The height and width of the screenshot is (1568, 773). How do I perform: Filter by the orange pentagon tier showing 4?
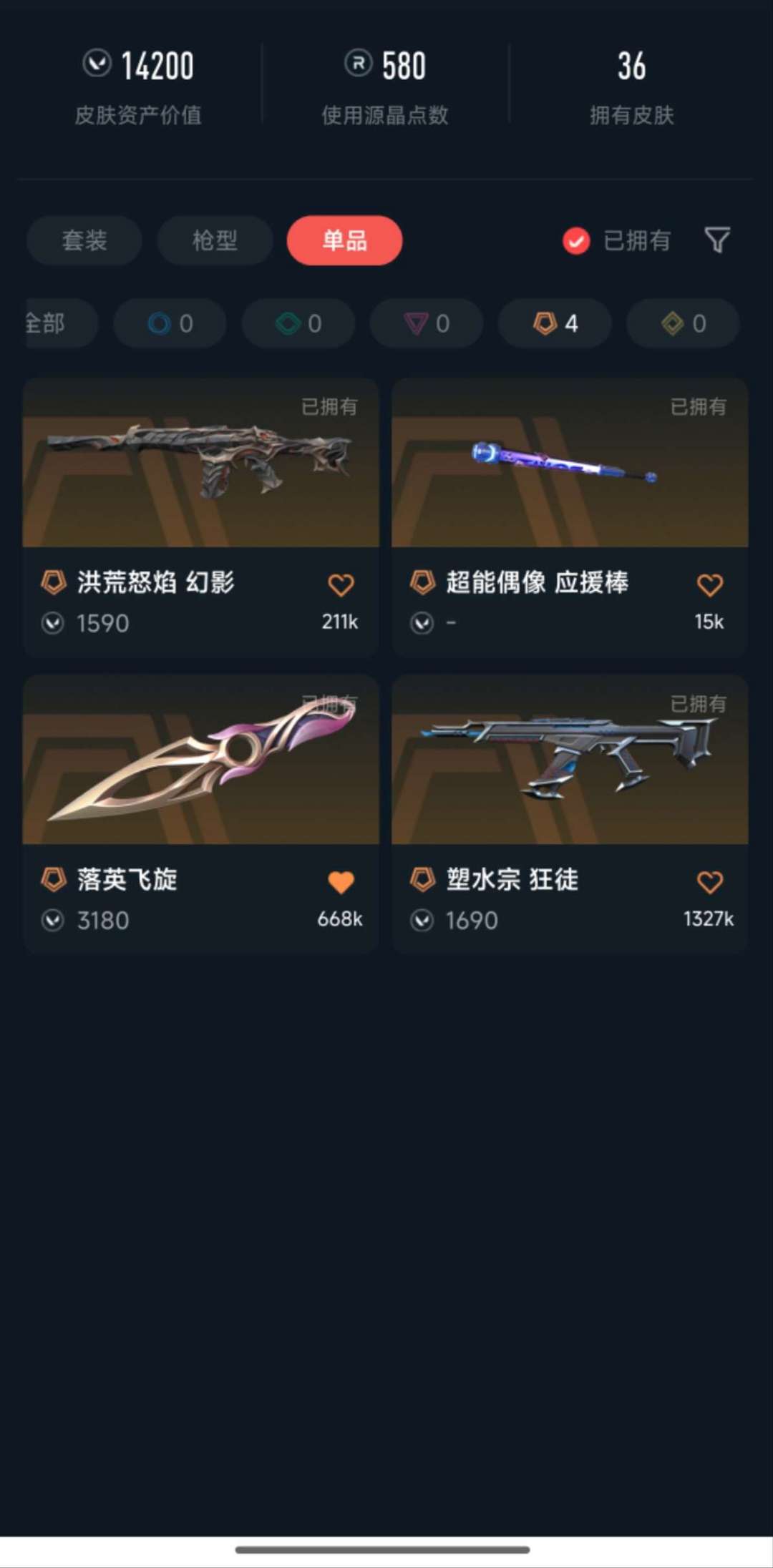(555, 323)
